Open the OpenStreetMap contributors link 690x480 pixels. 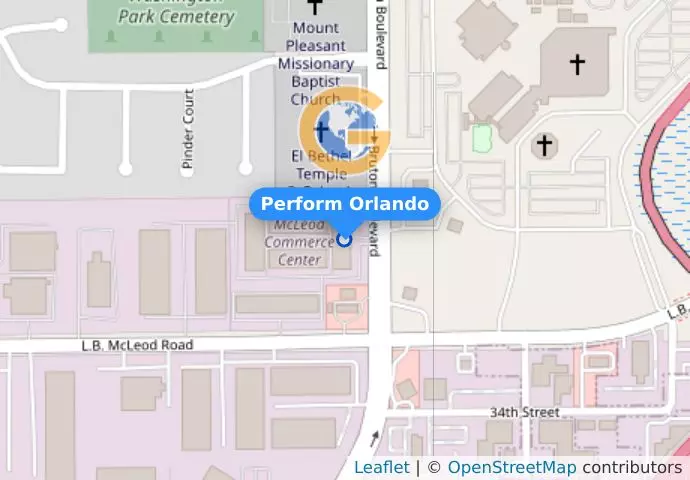coord(511,467)
